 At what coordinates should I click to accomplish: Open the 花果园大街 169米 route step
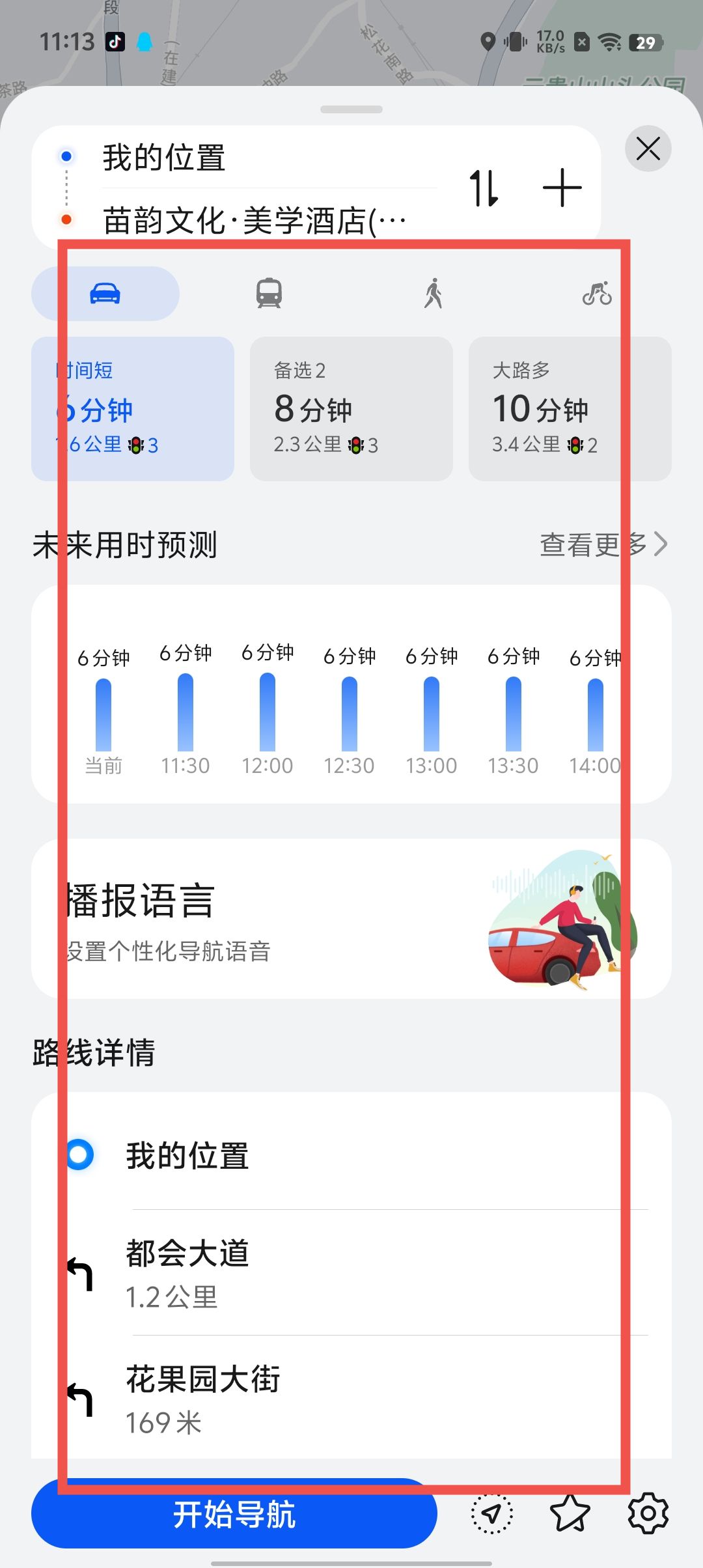pyautogui.click(x=351, y=1399)
